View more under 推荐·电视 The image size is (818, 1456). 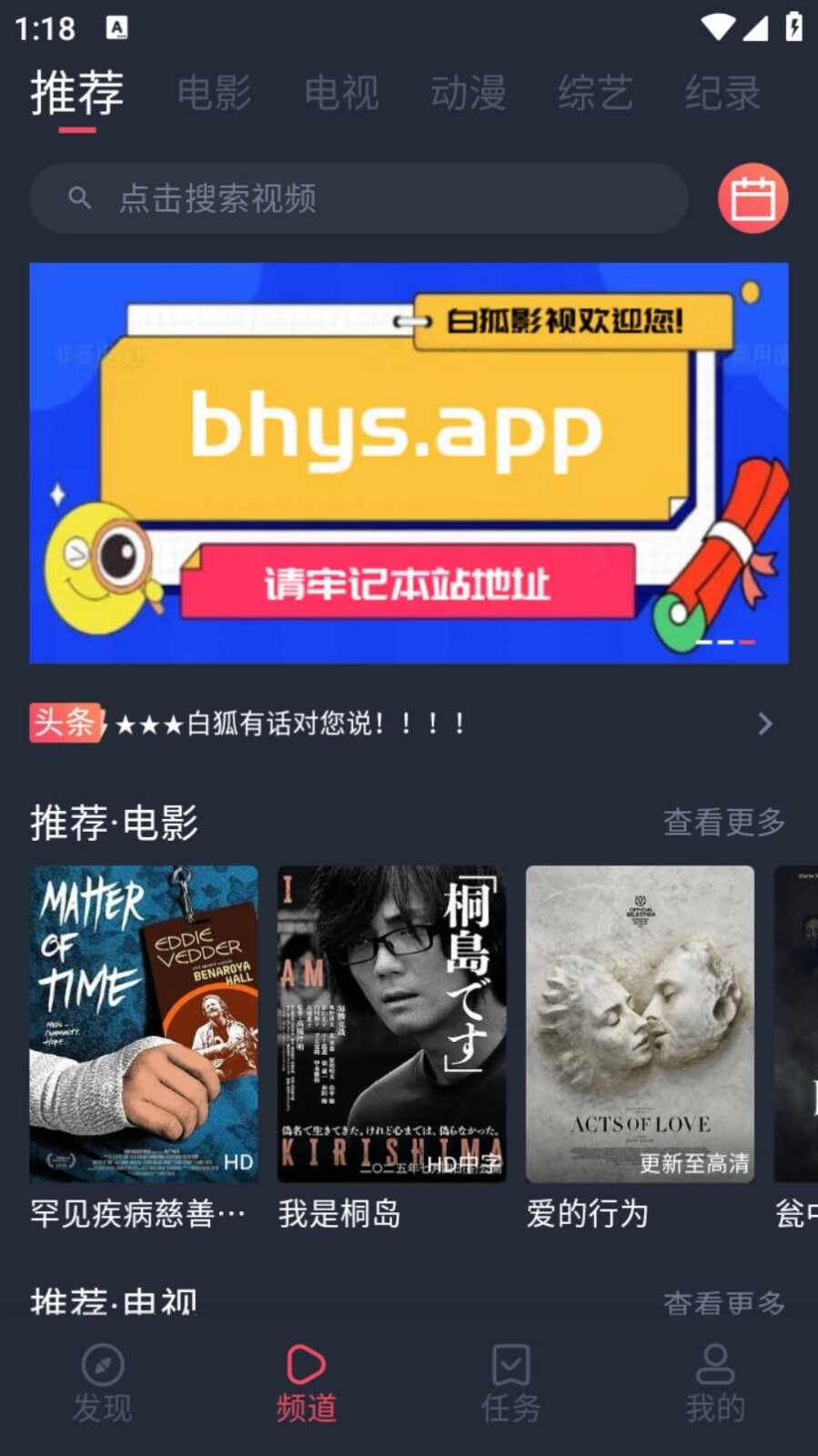click(x=723, y=1301)
